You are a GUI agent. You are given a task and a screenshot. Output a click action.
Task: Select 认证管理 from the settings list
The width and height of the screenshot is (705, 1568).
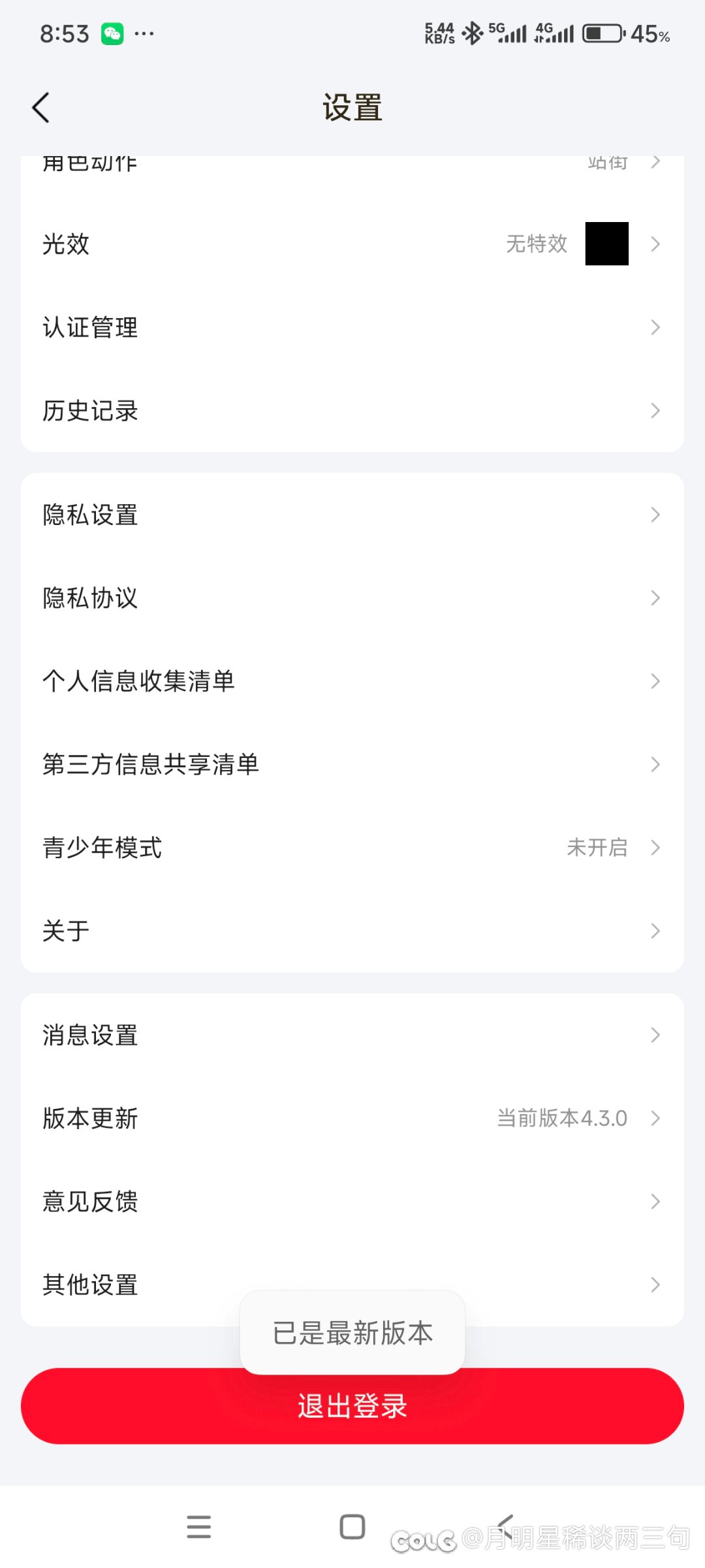click(352, 328)
